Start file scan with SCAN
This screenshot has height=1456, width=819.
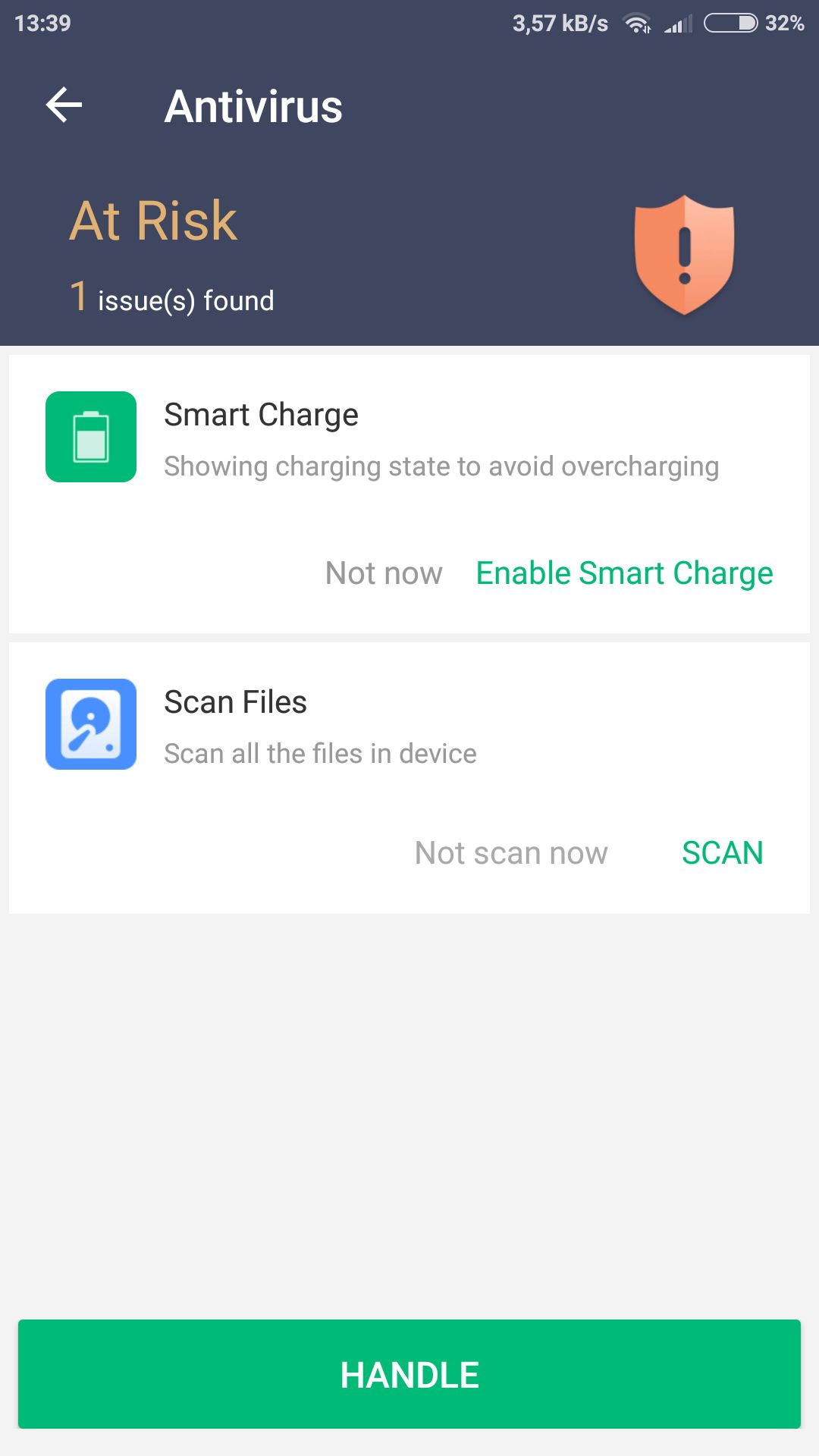coord(722,853)
